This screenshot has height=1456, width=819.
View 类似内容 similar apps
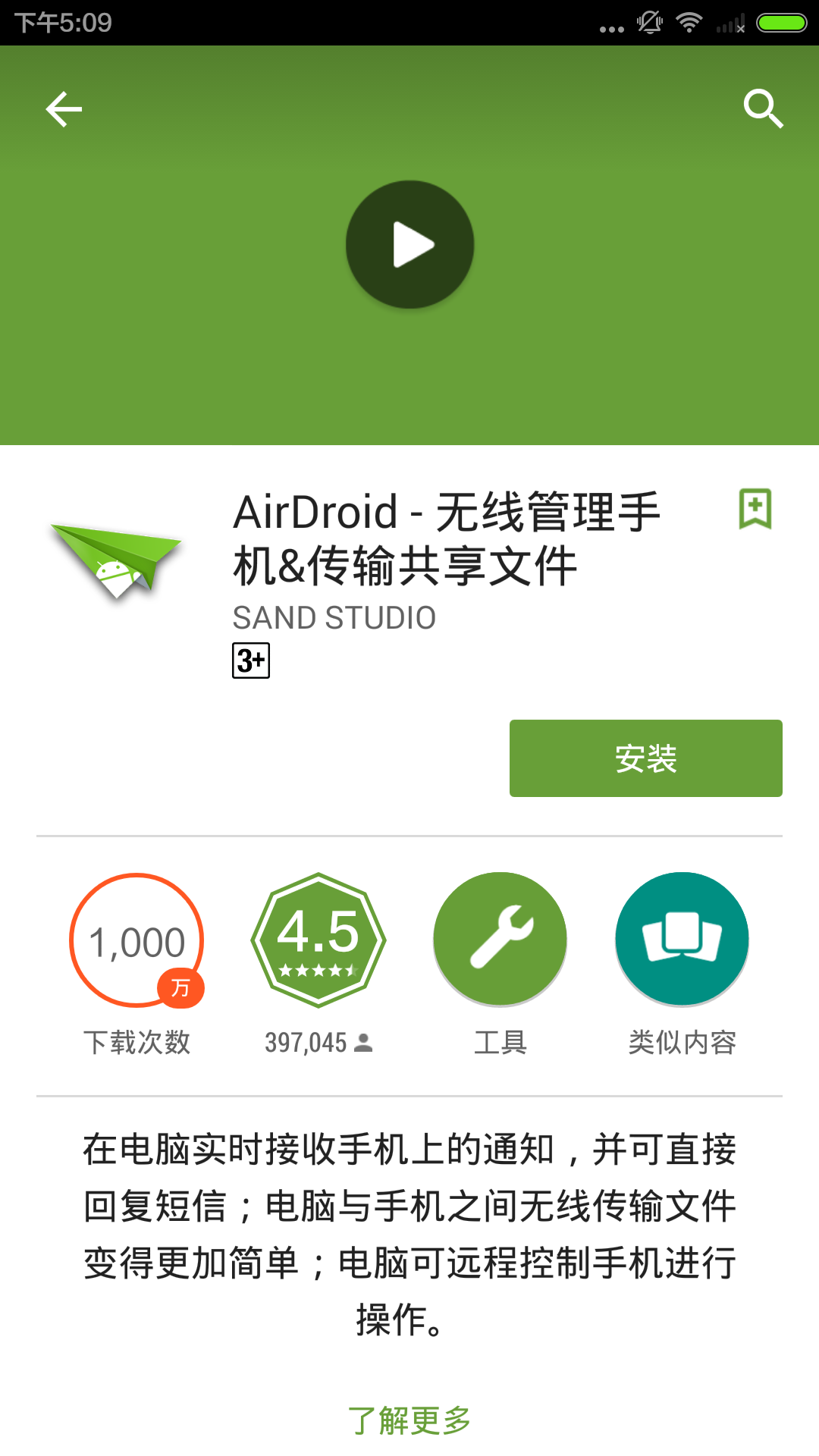(682, 940)
